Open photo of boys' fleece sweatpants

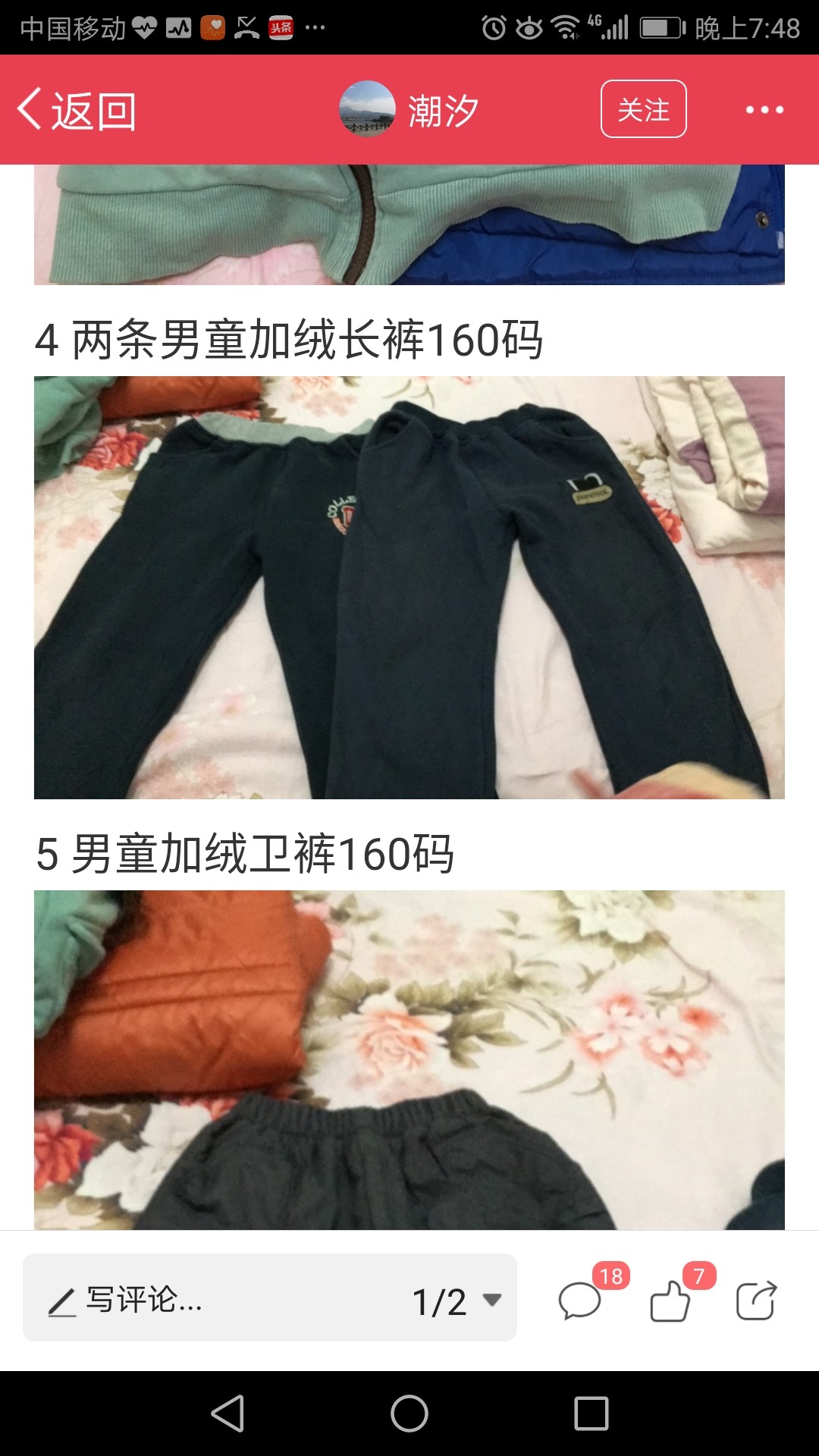coord(409,1060)
